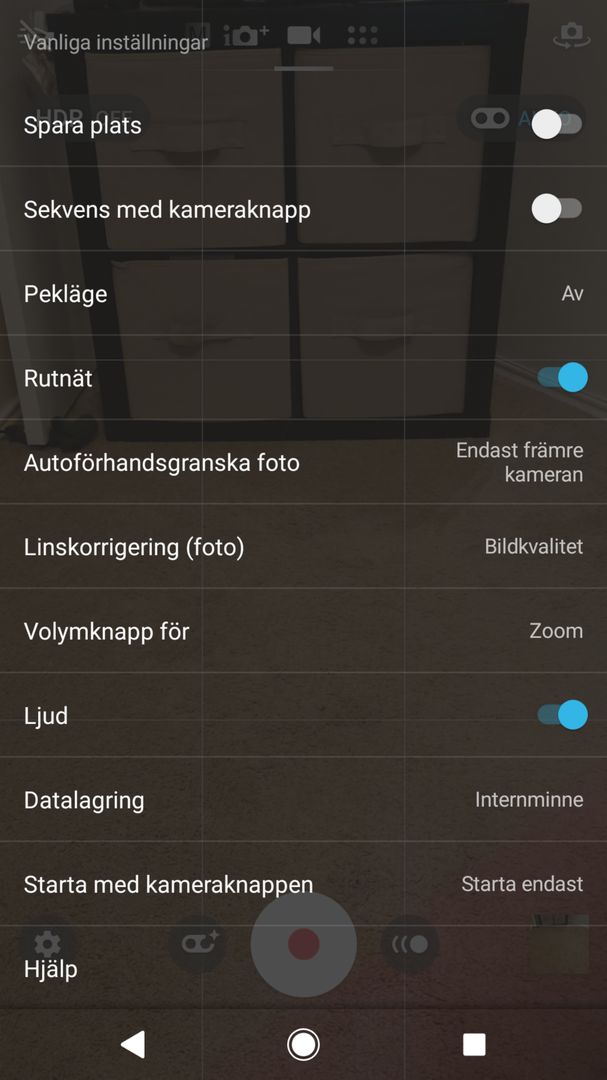Open Autoförhandsgranska foto options
The height and width of the screenshot is (1080, 607).
tap(303, 462)
